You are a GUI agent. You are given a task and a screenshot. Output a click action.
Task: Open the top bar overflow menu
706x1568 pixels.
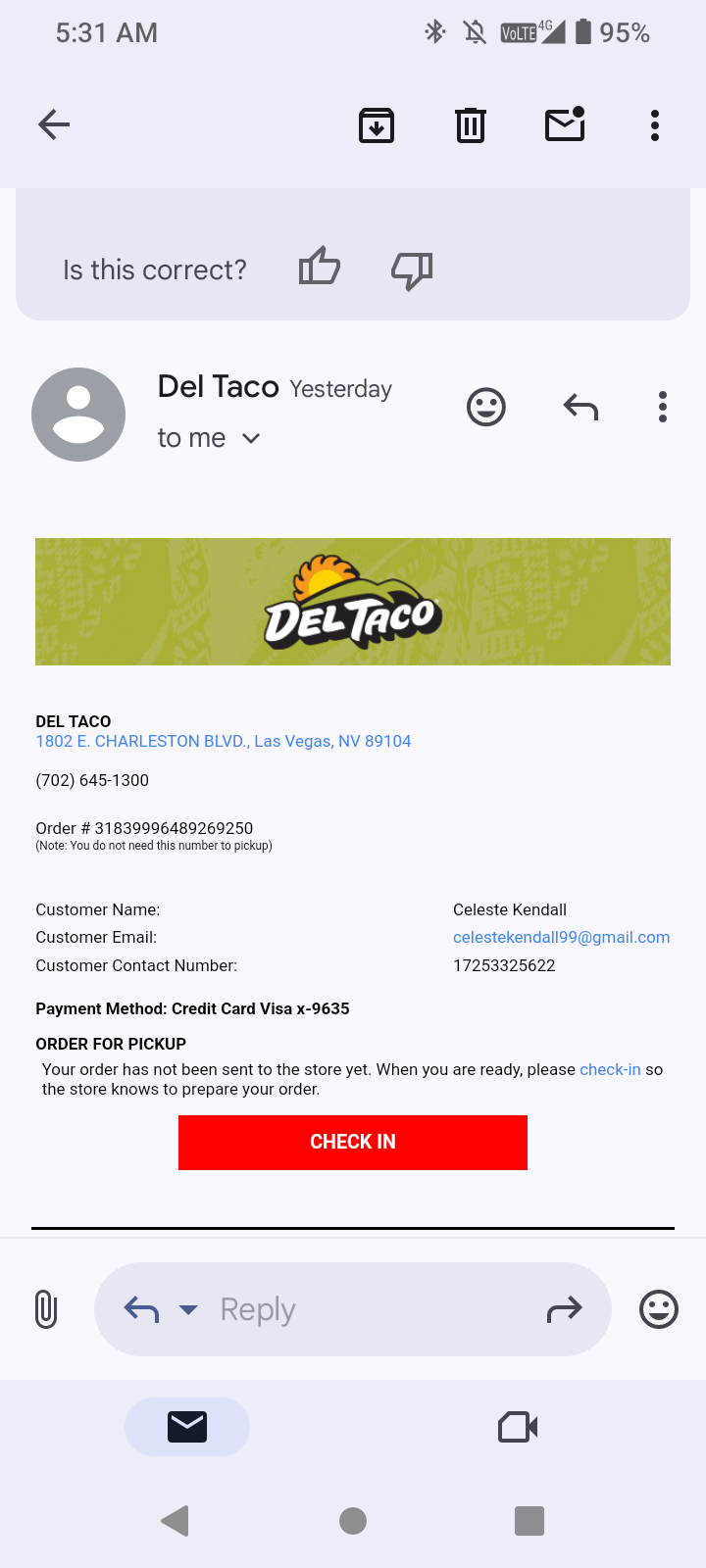(x=655, y=125)
